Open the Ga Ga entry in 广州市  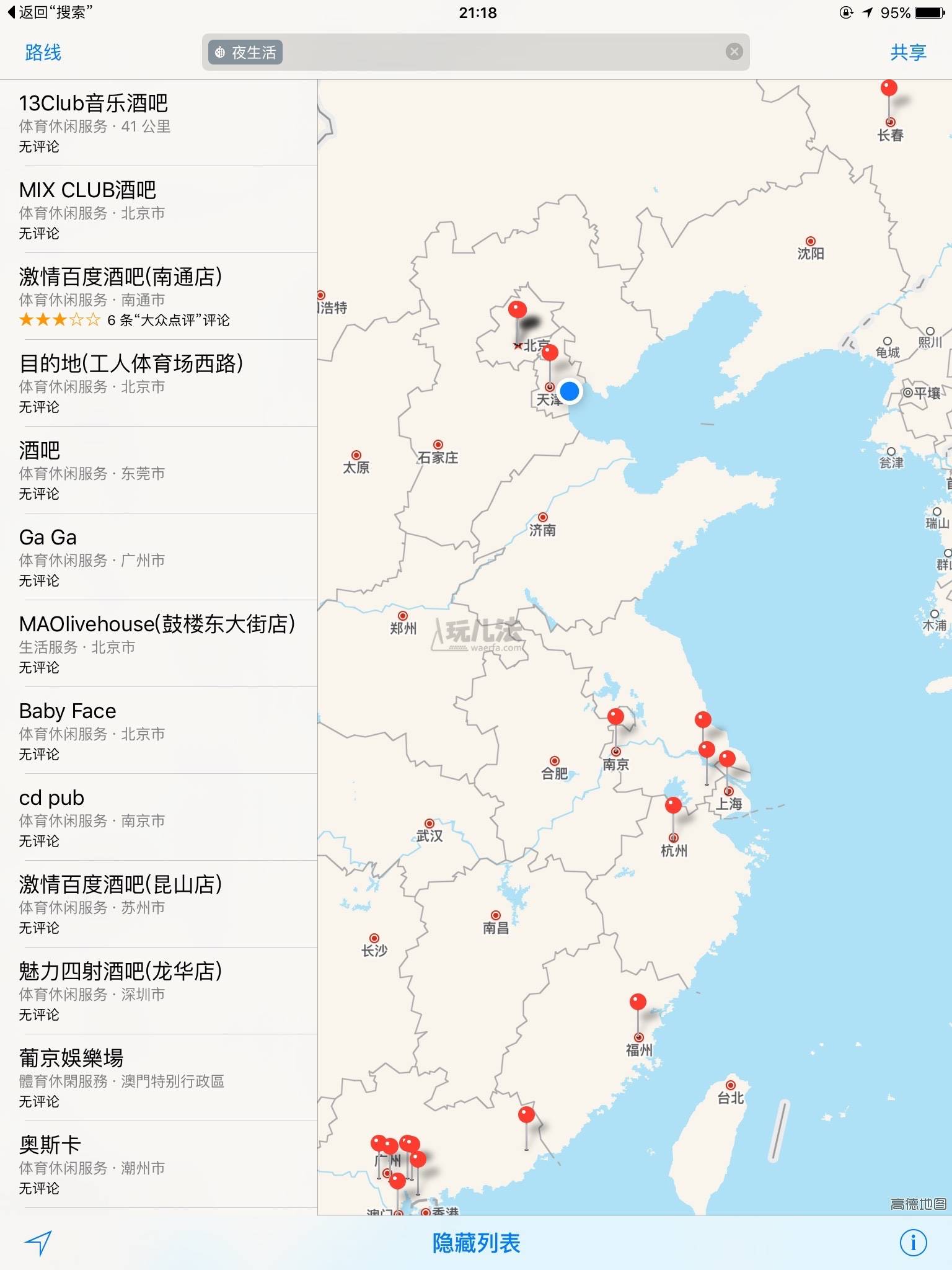(x=158, y=557)
